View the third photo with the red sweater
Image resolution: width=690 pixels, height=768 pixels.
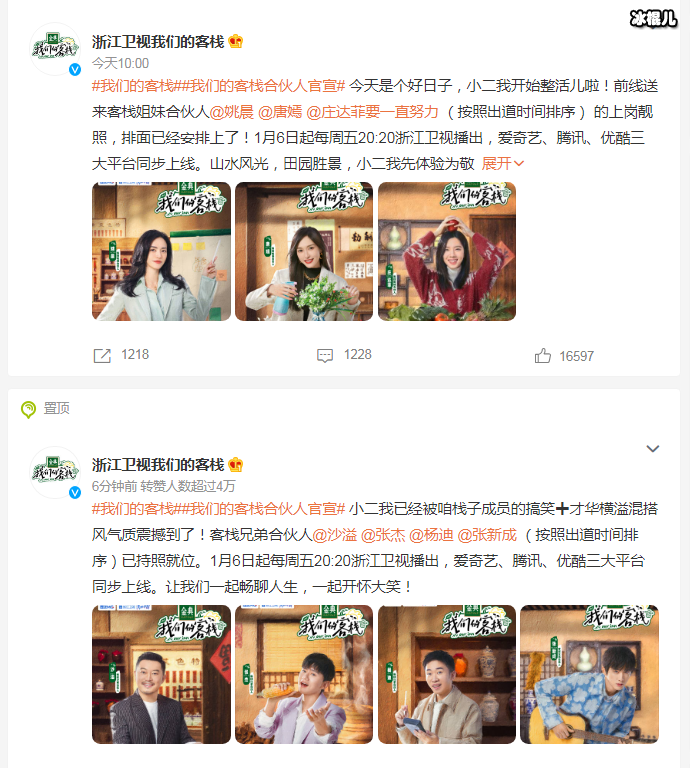(447, 251)
